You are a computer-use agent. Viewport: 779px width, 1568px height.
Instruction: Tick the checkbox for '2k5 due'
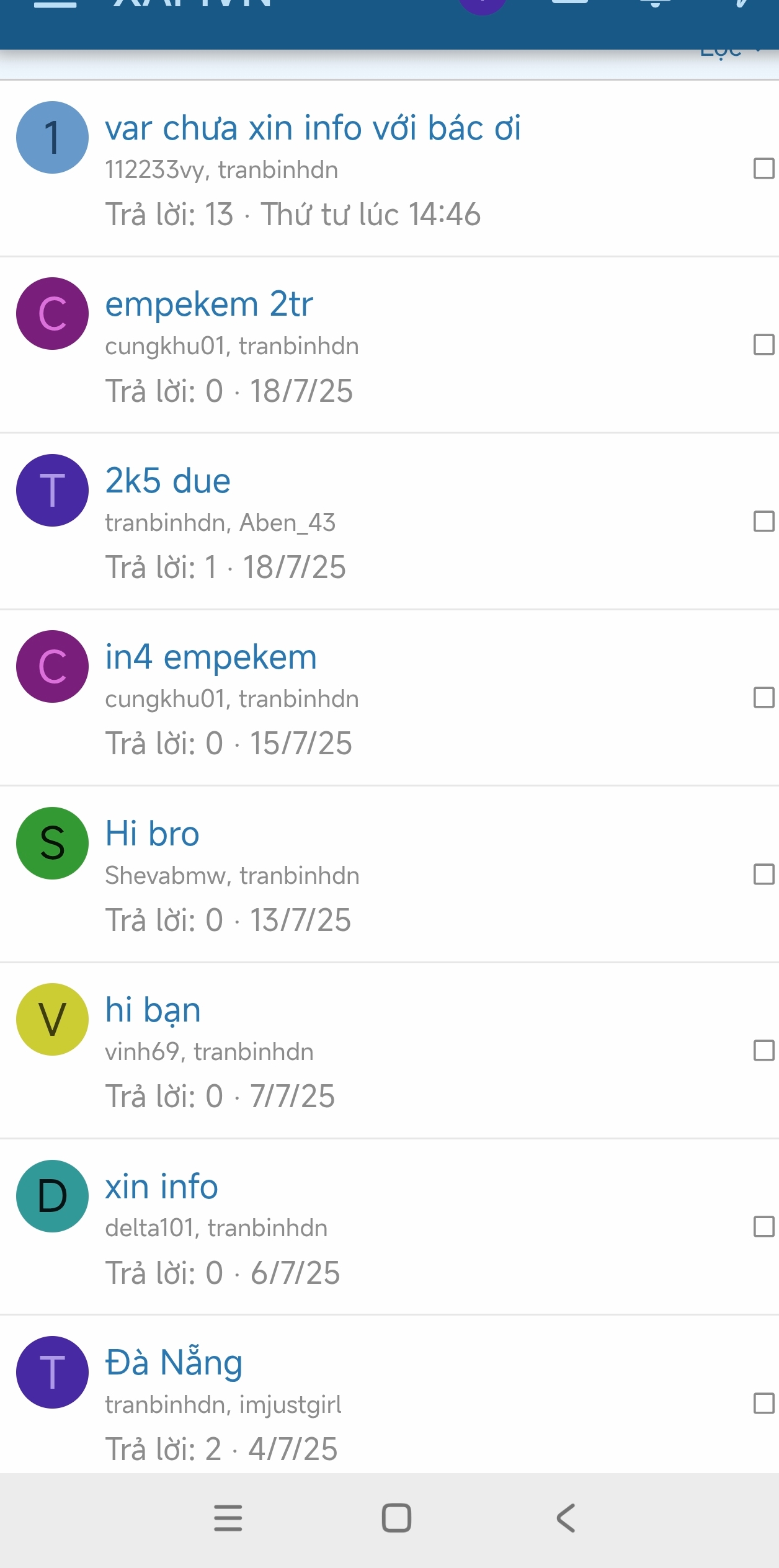point(763,522)
